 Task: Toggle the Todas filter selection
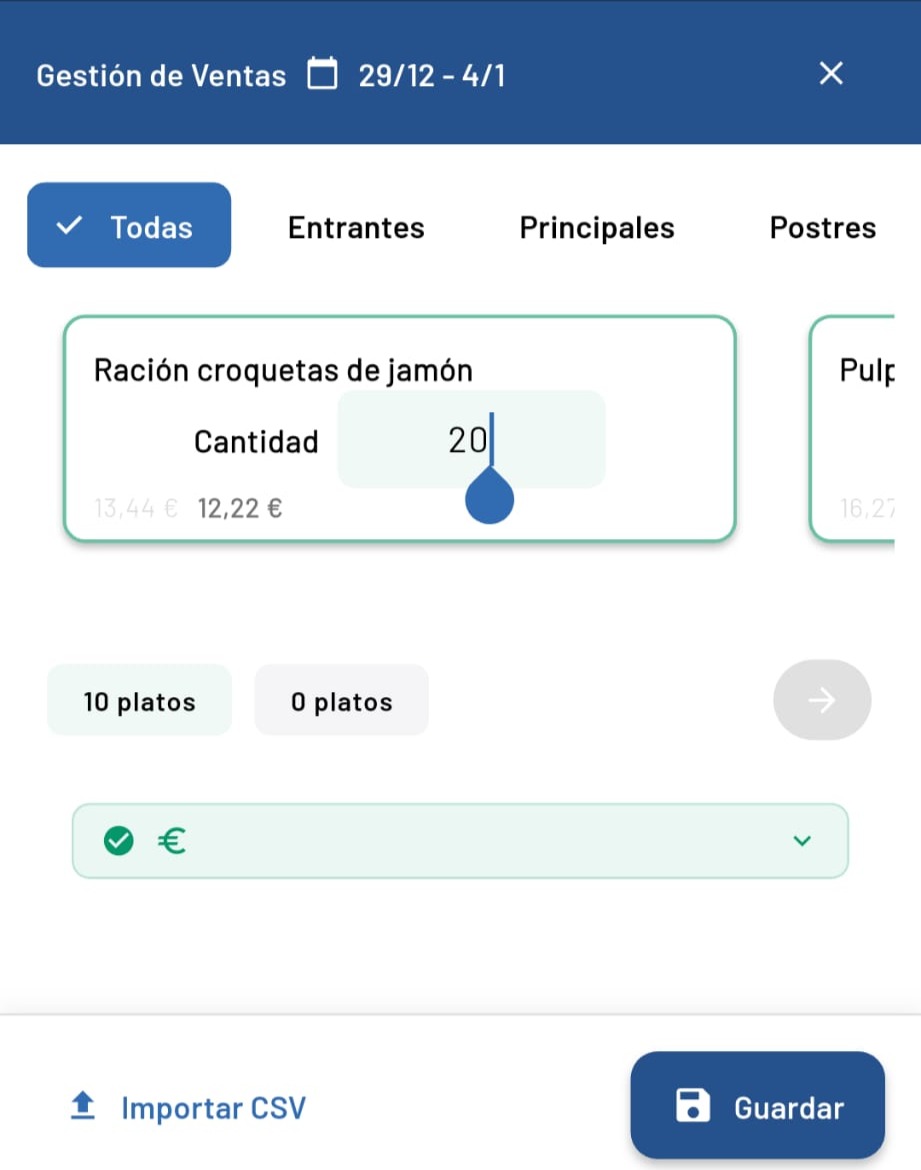pyautogui.click(x=128, y=225)
